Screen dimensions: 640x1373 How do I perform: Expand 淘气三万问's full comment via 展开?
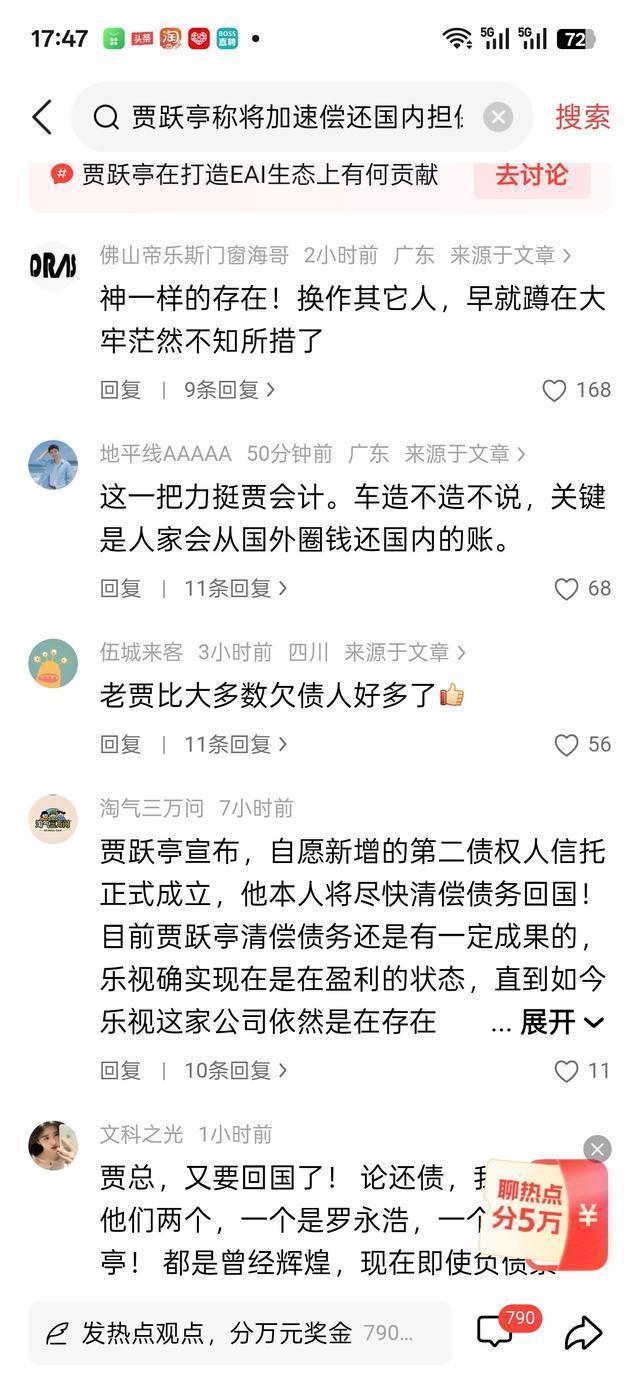click(x=561, y=1022)
